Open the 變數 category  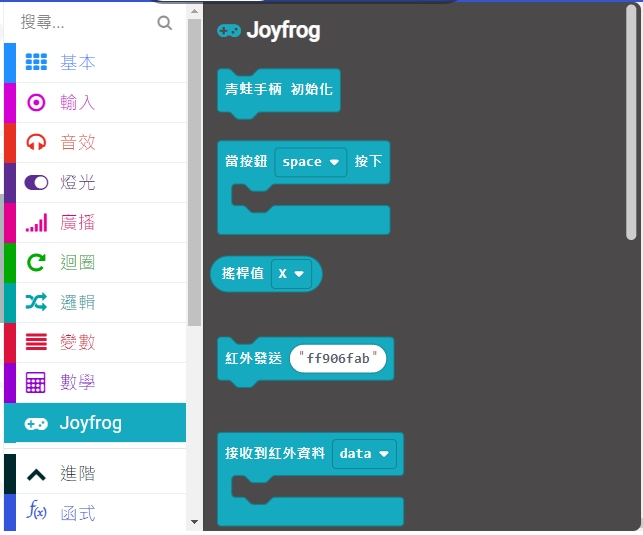tap(78, 342)
